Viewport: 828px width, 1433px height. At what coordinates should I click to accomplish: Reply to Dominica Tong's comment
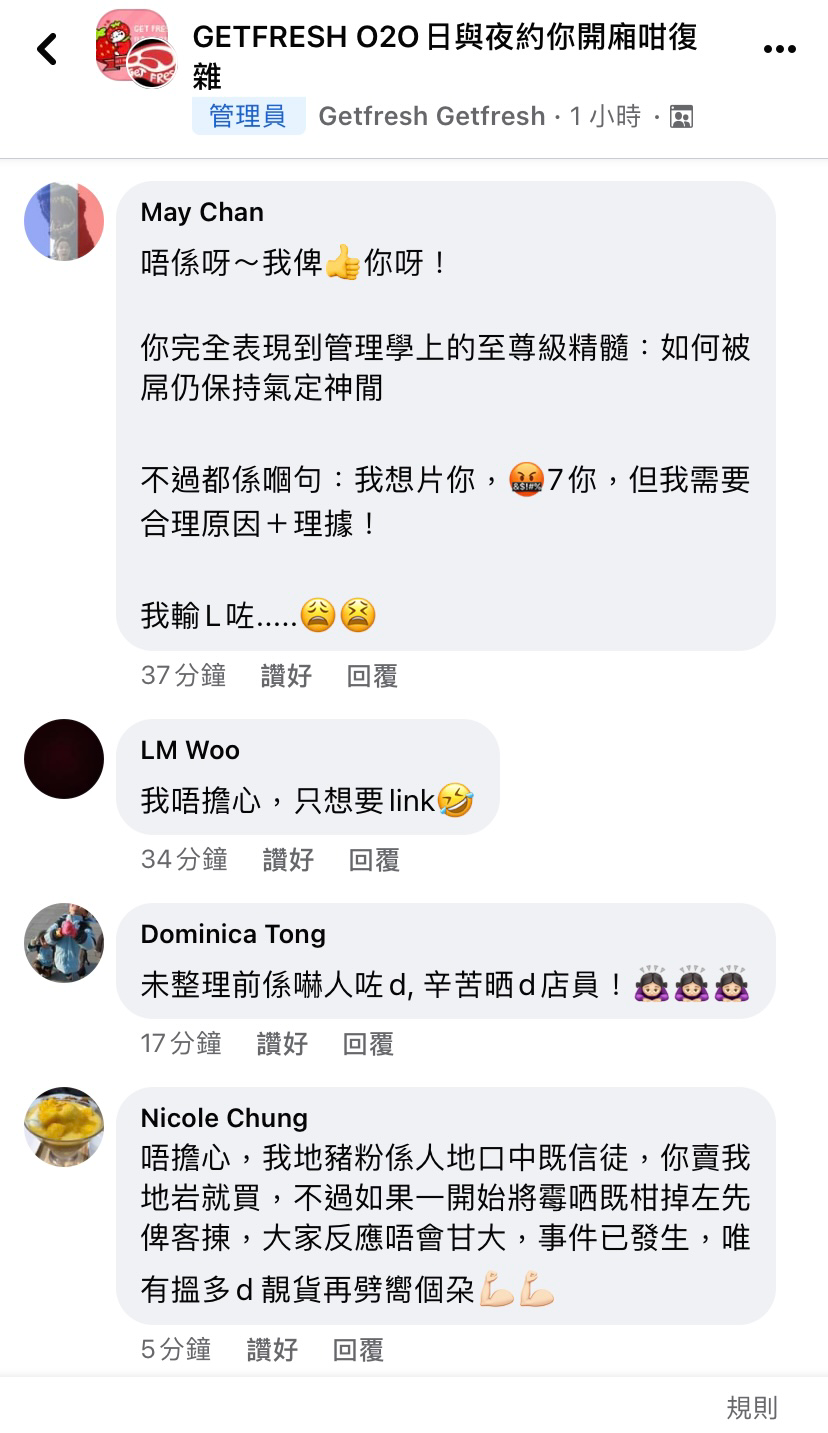(x=368, y=1044)
